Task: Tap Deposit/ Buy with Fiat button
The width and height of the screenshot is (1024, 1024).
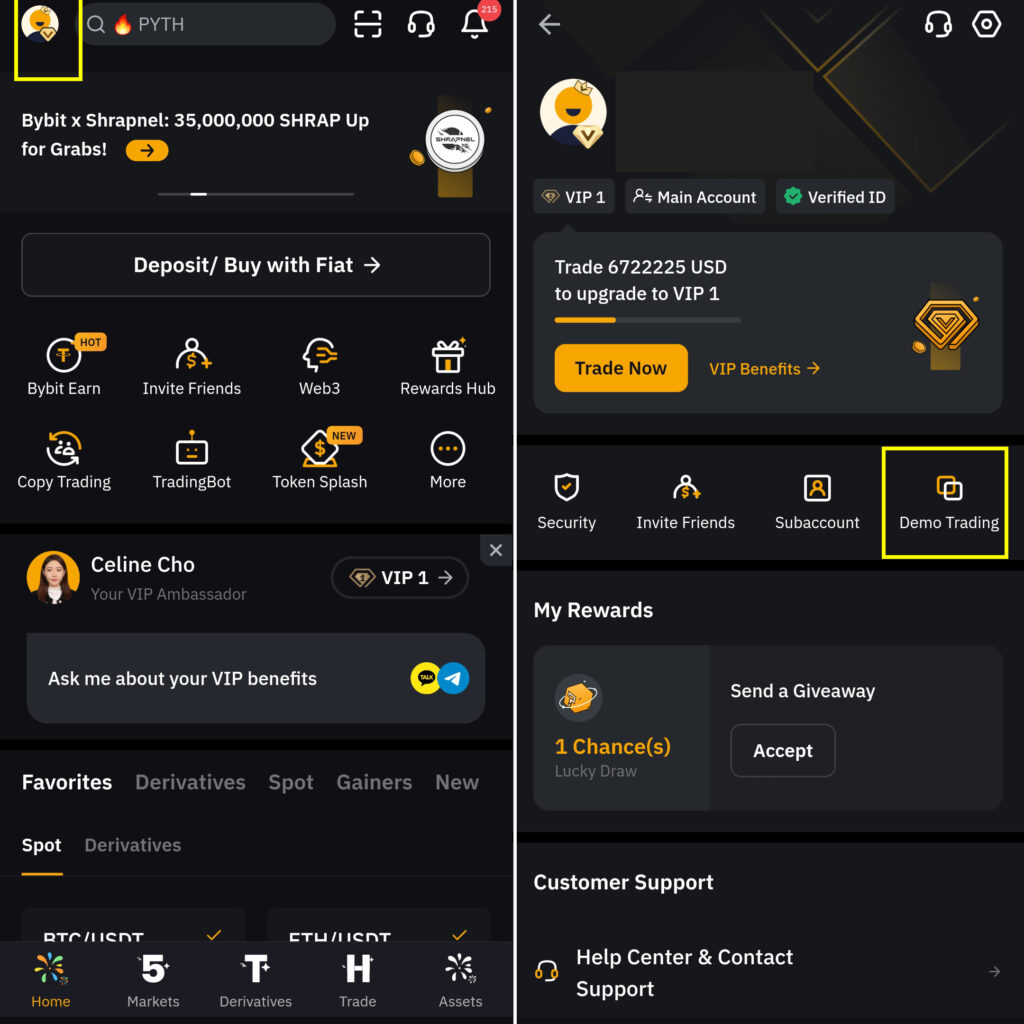Action: [256, 265]
